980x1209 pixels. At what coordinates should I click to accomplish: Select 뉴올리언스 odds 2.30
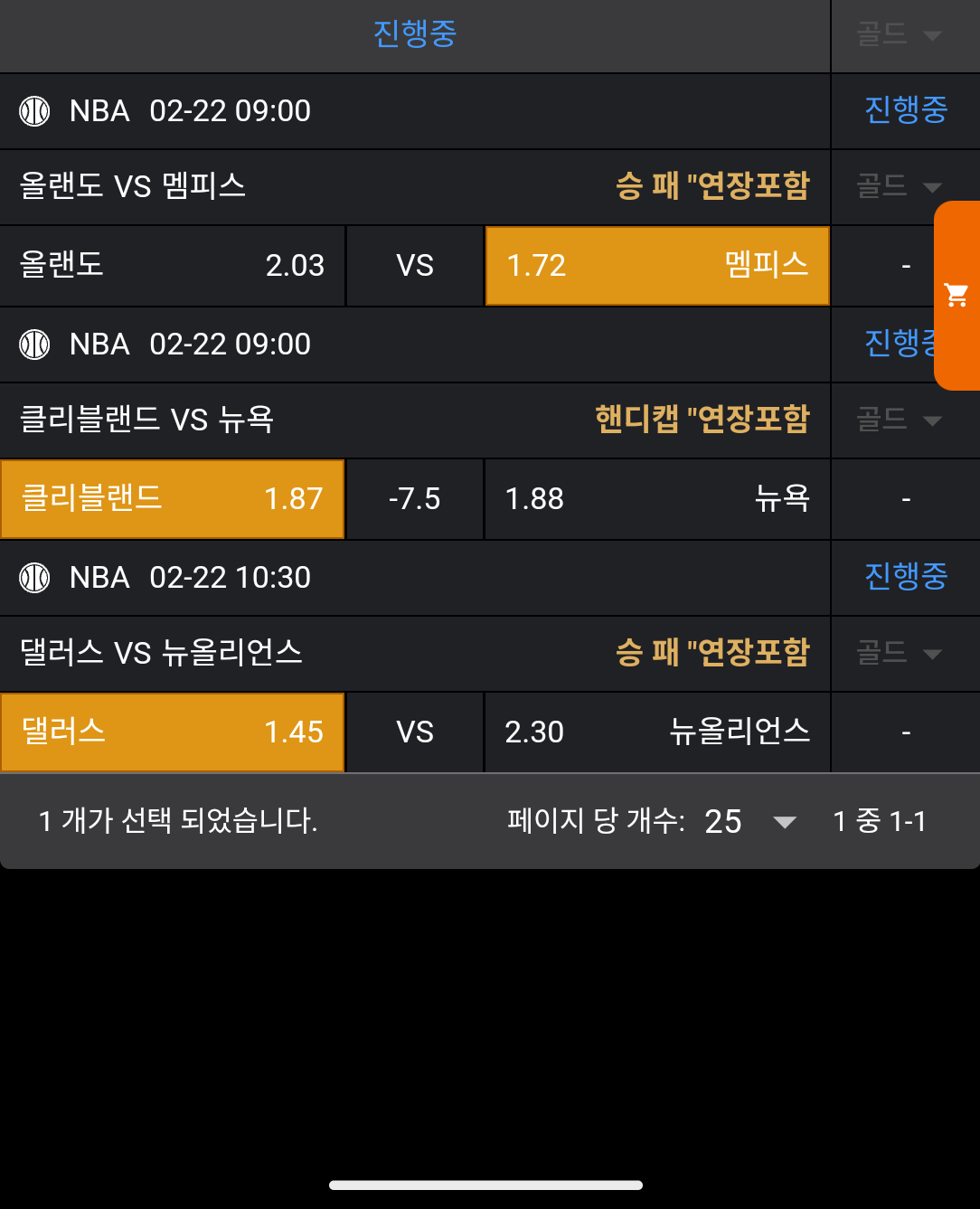[657, 732]
